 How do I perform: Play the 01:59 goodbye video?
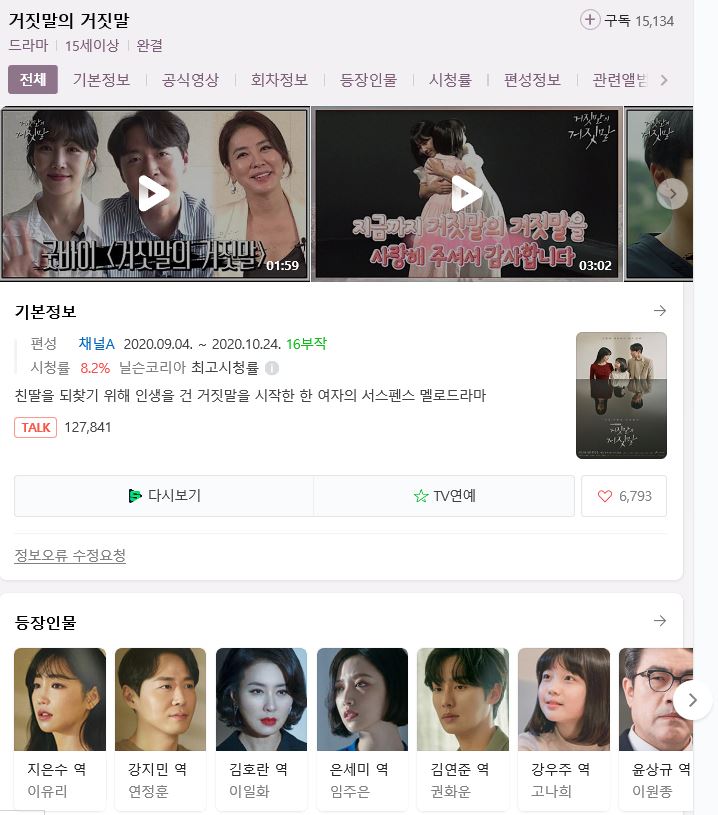(x=154, y=194)
